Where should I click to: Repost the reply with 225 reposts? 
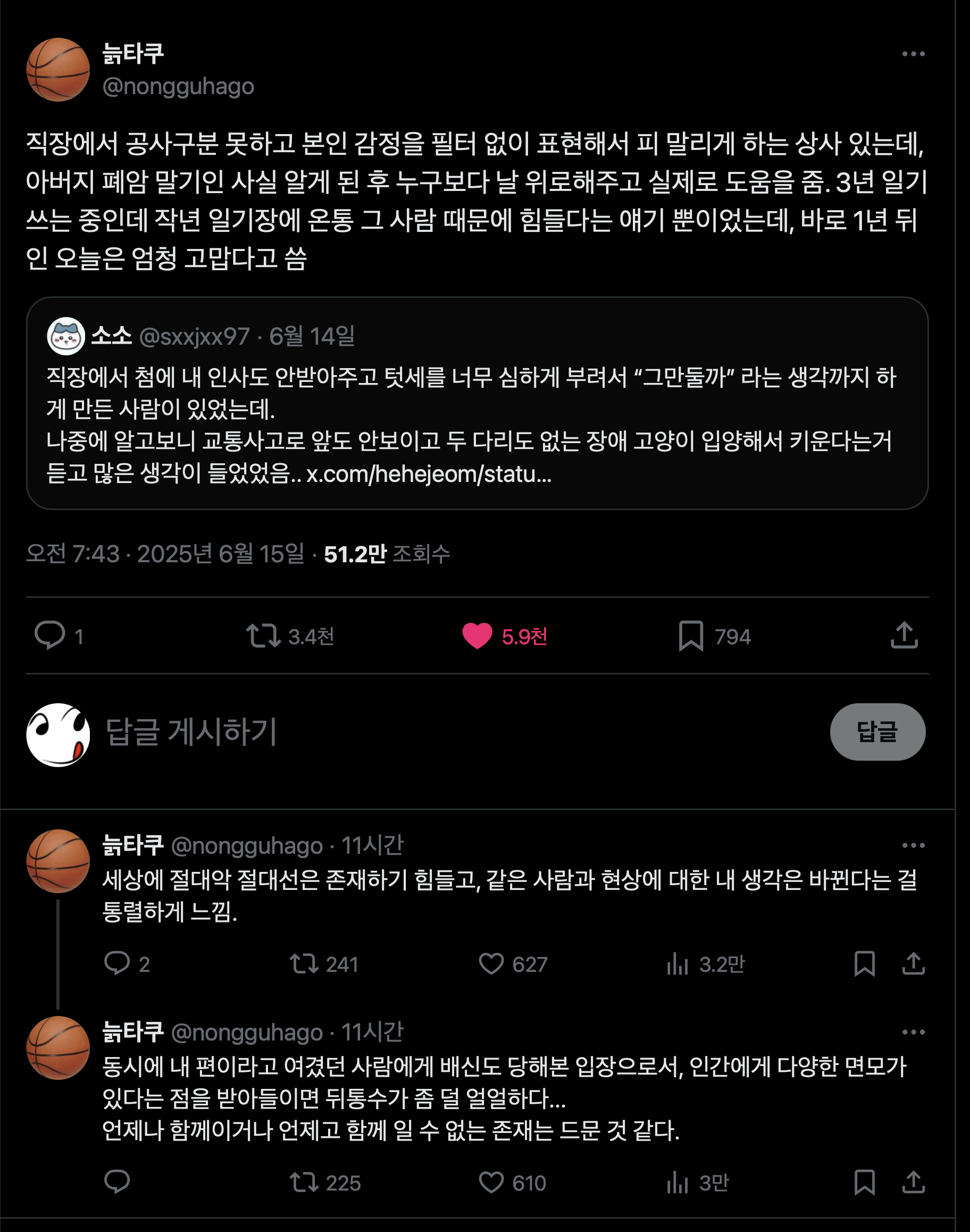[x=304, y=1182]
